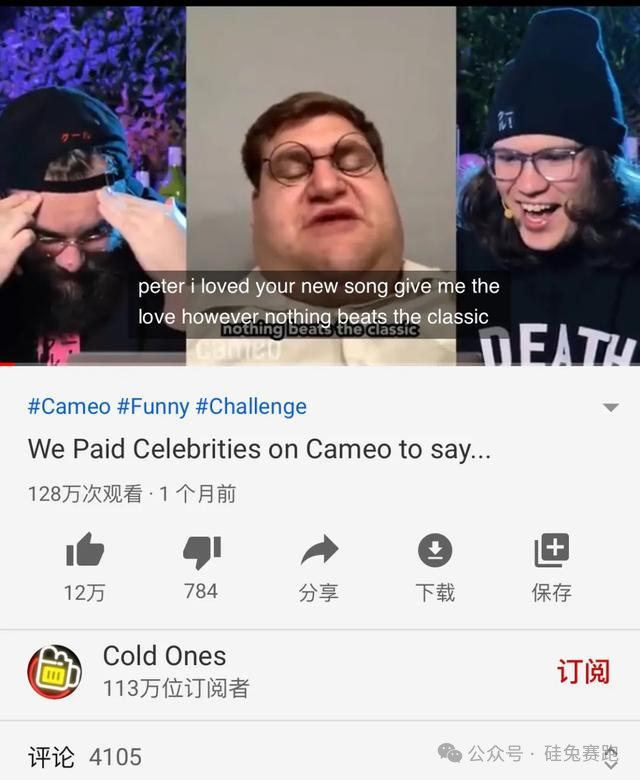Image resolution: width=640 pixels, height=780 pixels.
Task: Tap the #Cameo hashtag link
Action: coord(68,407)
